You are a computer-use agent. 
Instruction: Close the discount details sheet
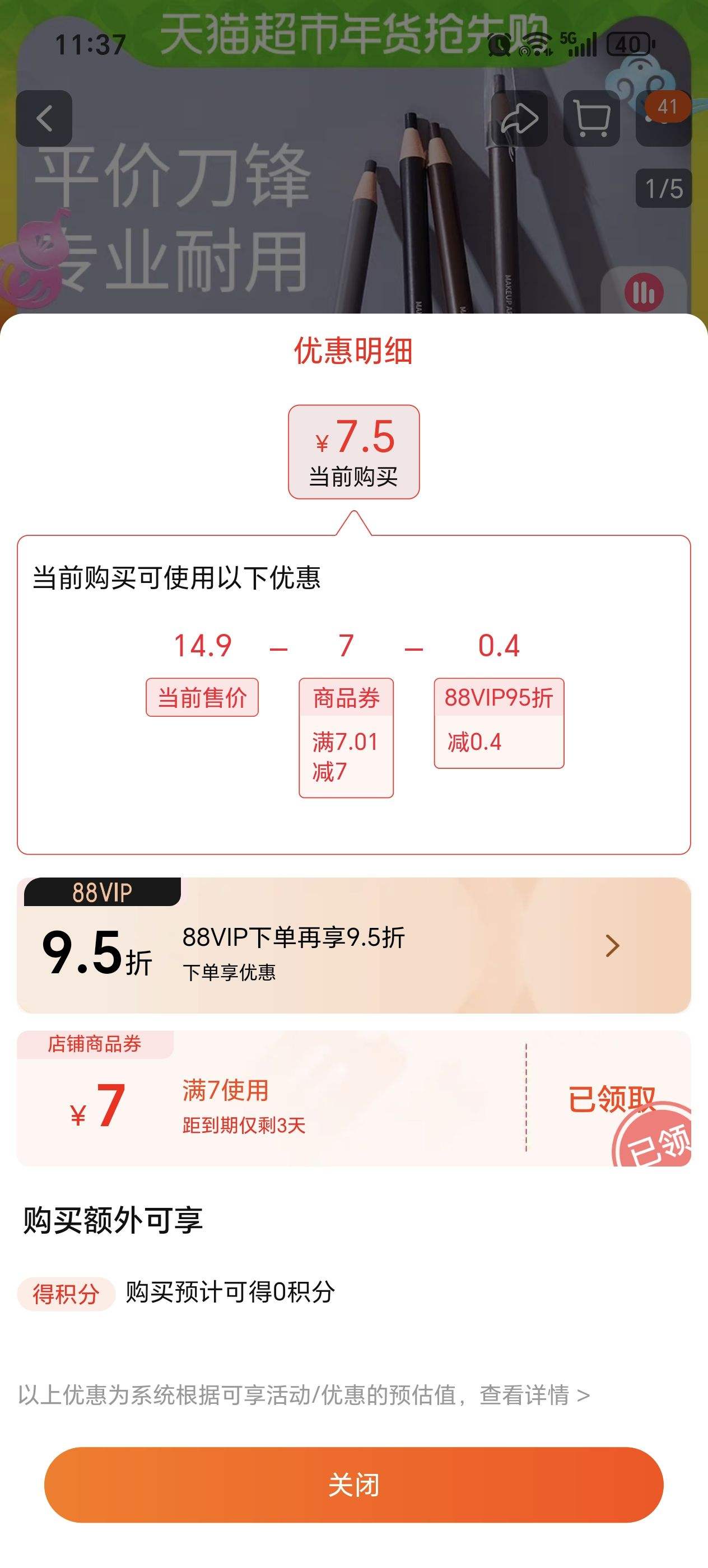coord(353,1484)
